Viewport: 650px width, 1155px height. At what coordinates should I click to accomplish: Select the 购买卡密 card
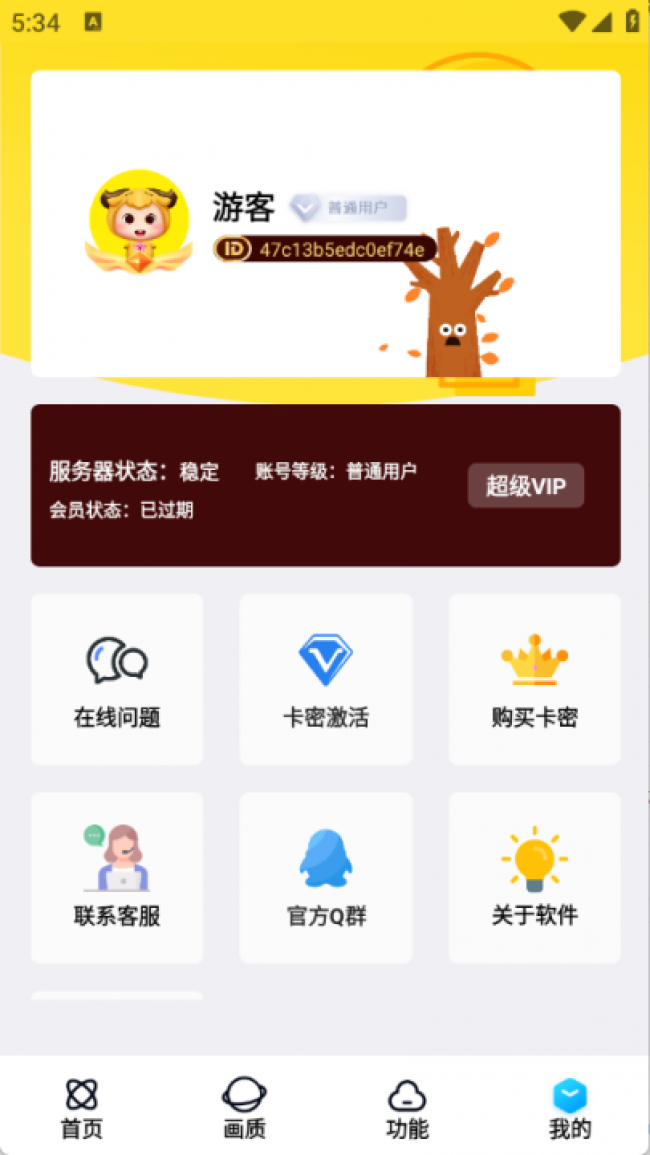pyautogui.click(x=534, y=679)
